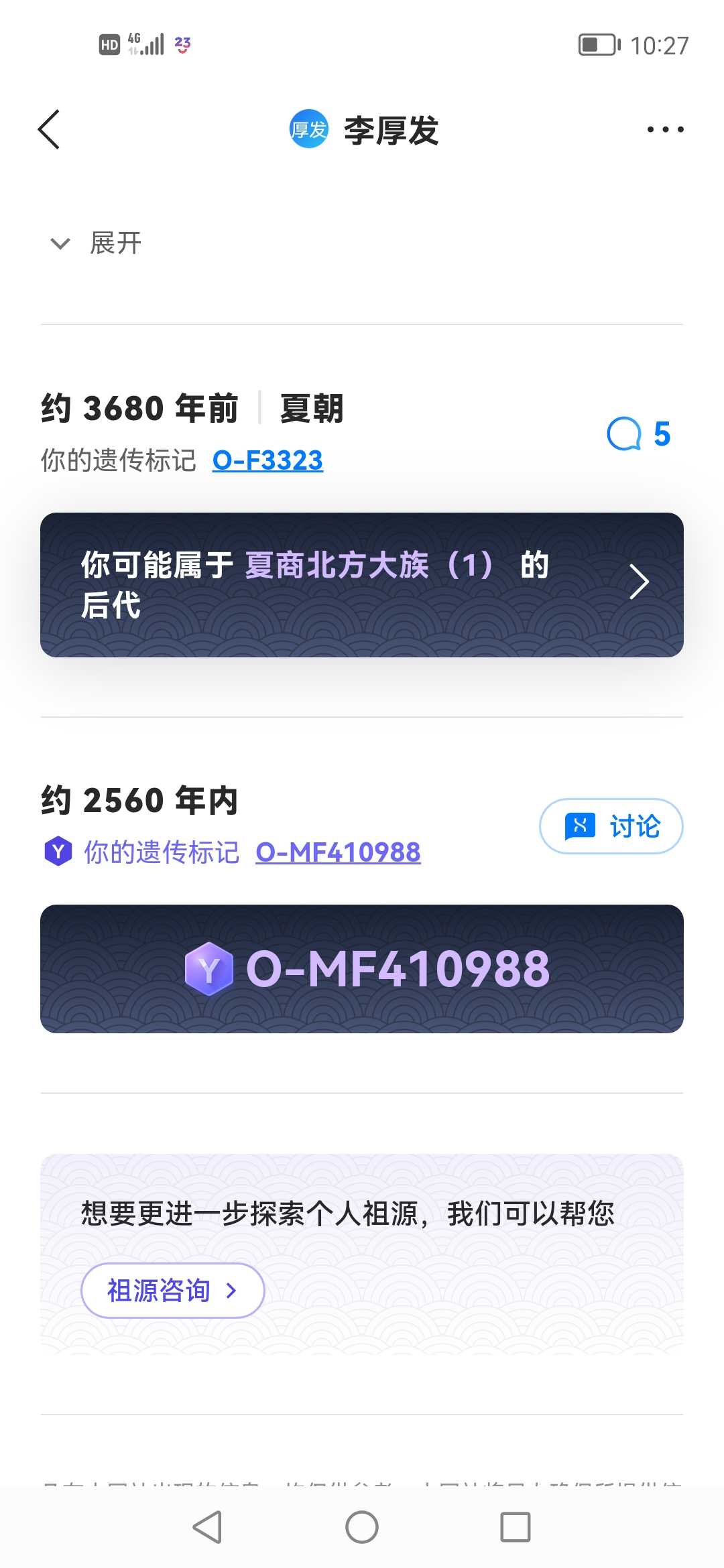Screen dimensions: 724x1568
Task: Open the O-F3323 genetic marker link
Action: 267,460
